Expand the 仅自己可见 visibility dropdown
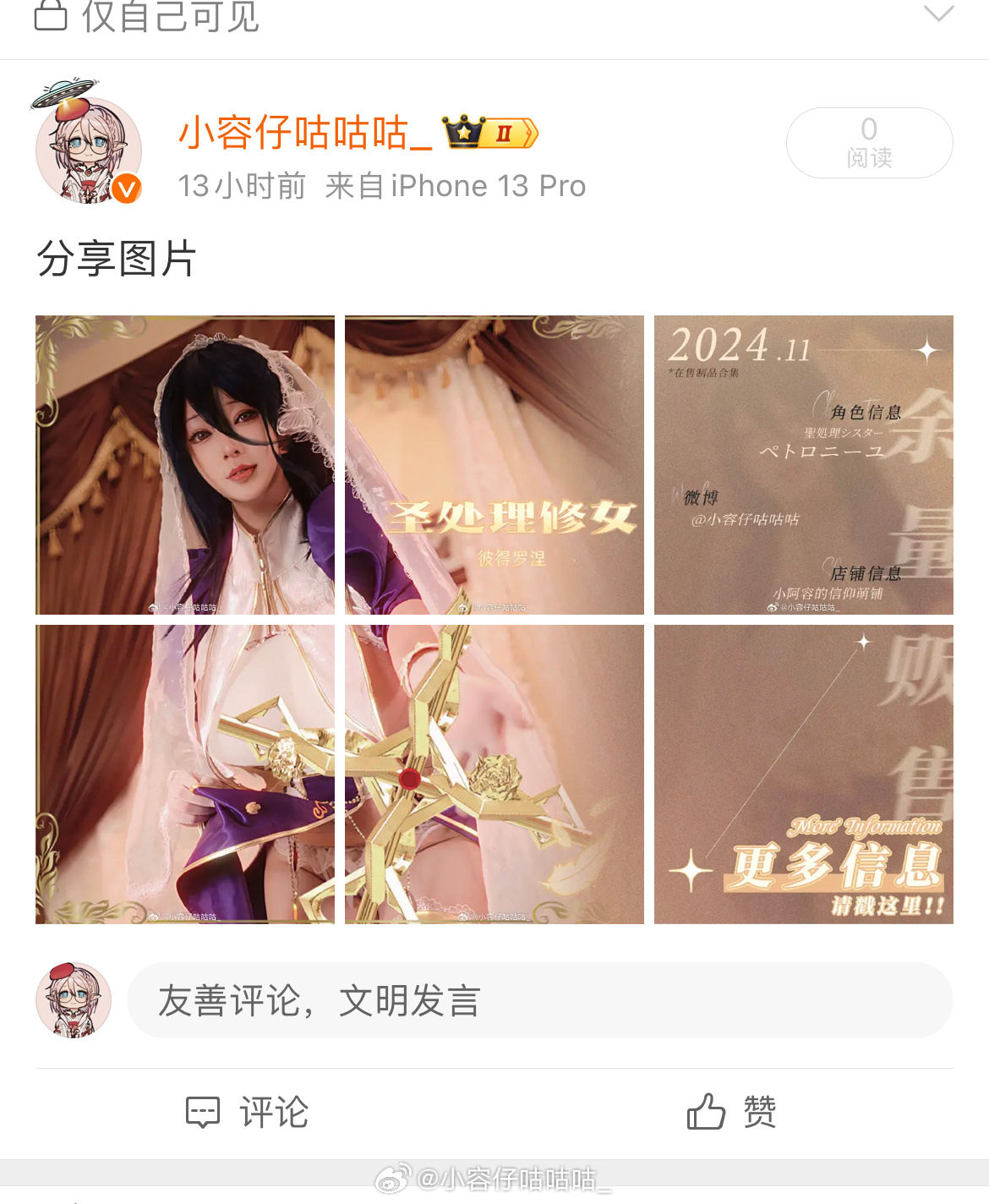The image size is (989, 1204). (x=938, y=14)
